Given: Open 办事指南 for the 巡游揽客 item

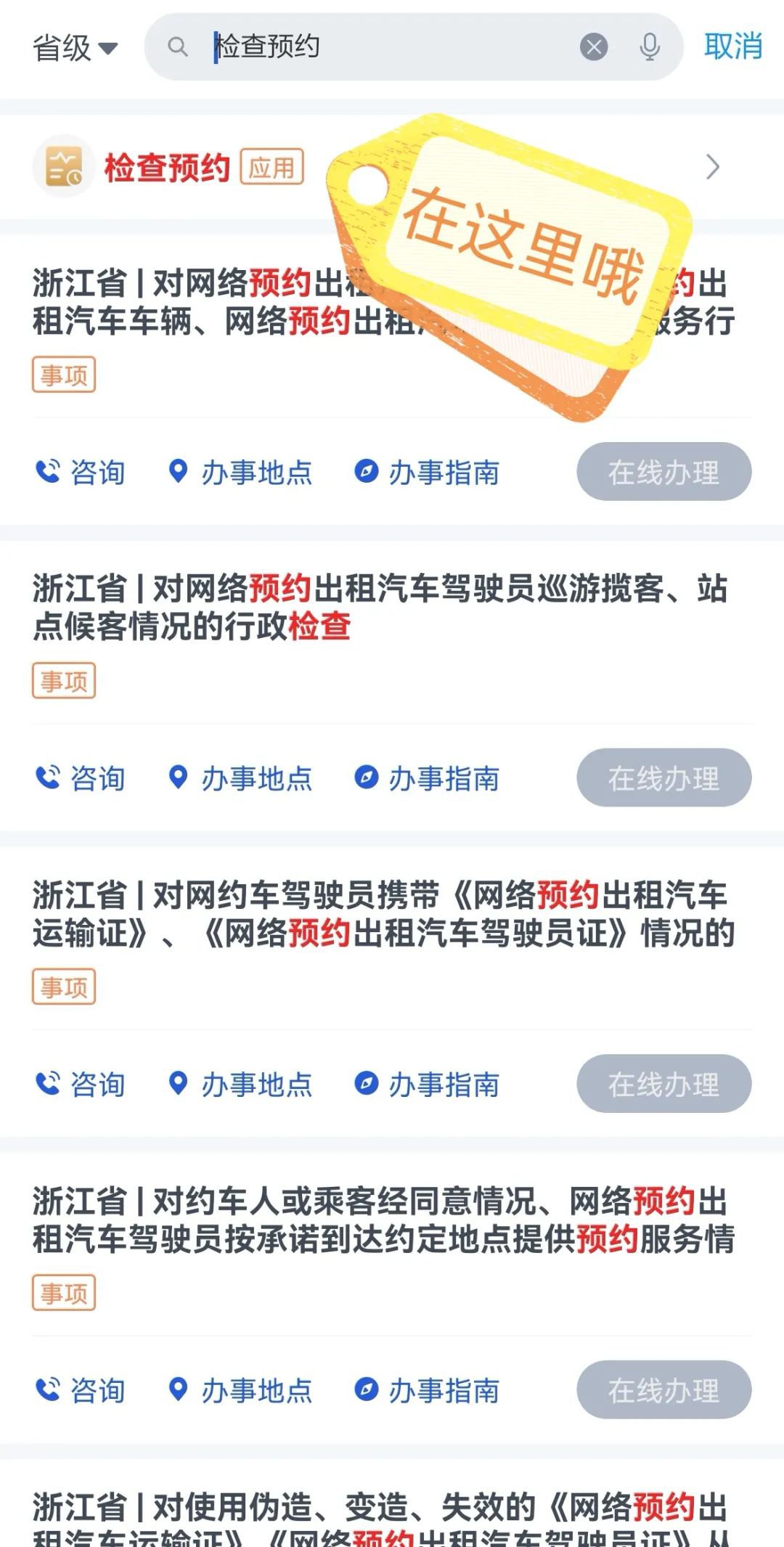Looking at the screenshot, I should point(427,778).
